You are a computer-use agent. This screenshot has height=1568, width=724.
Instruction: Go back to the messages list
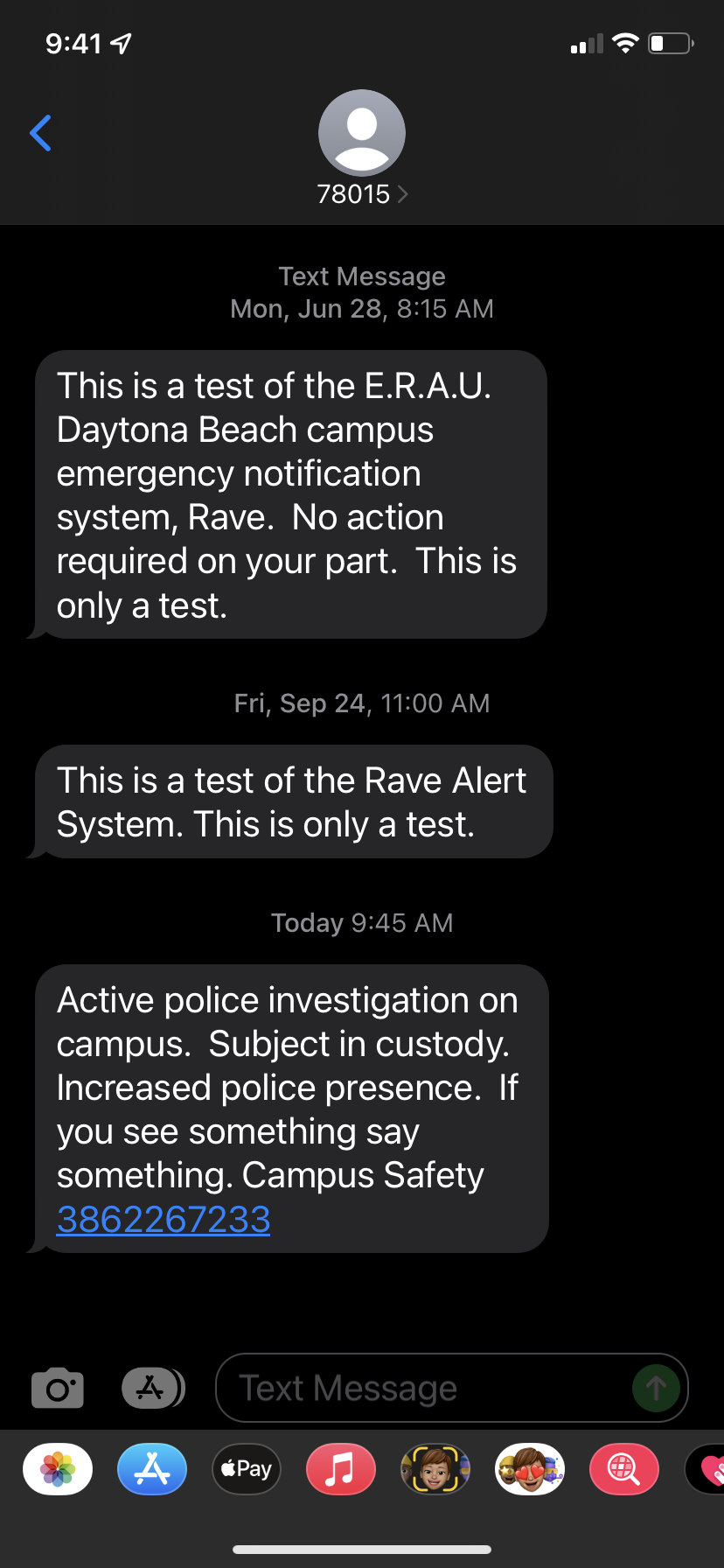point(40,133)
